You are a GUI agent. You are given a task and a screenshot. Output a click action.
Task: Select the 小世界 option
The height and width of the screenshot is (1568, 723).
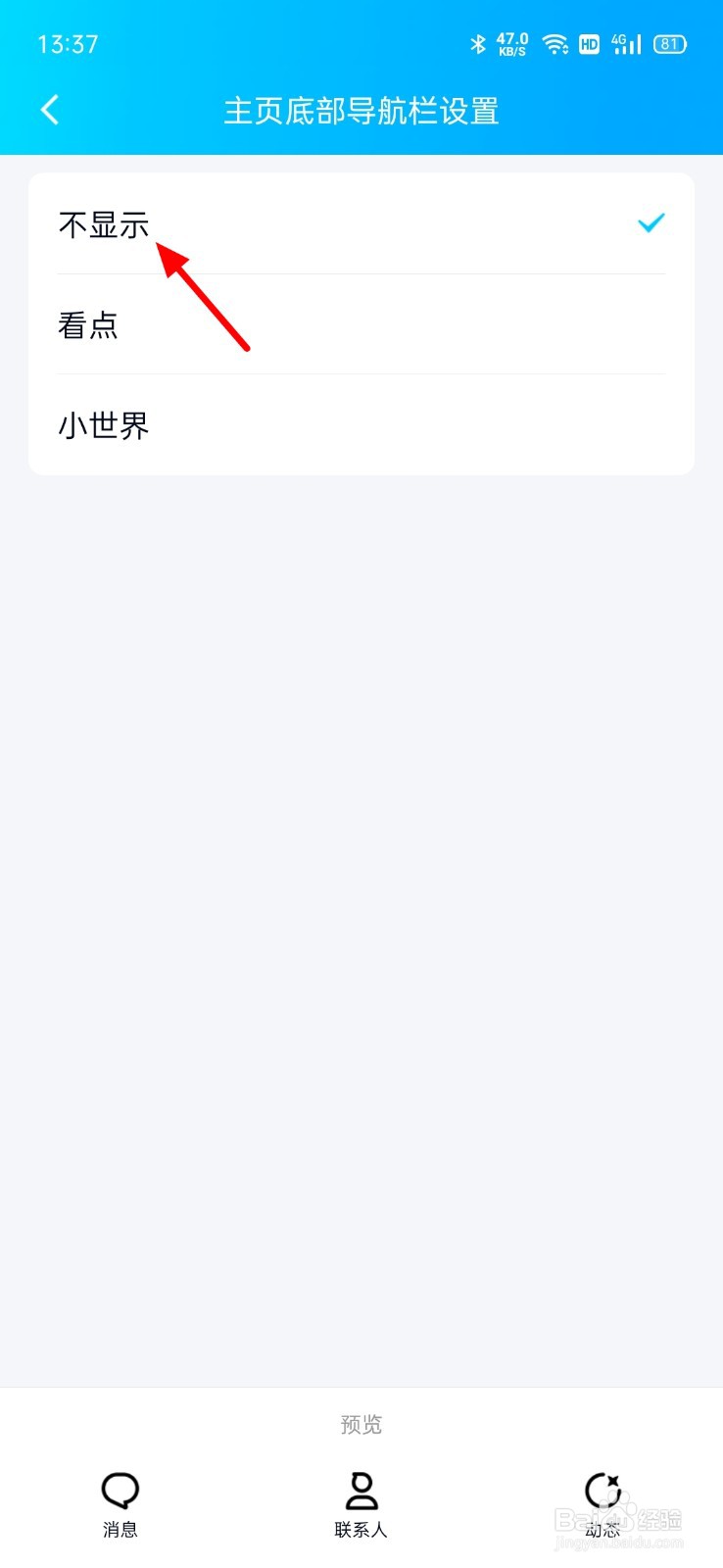(361, 425)
